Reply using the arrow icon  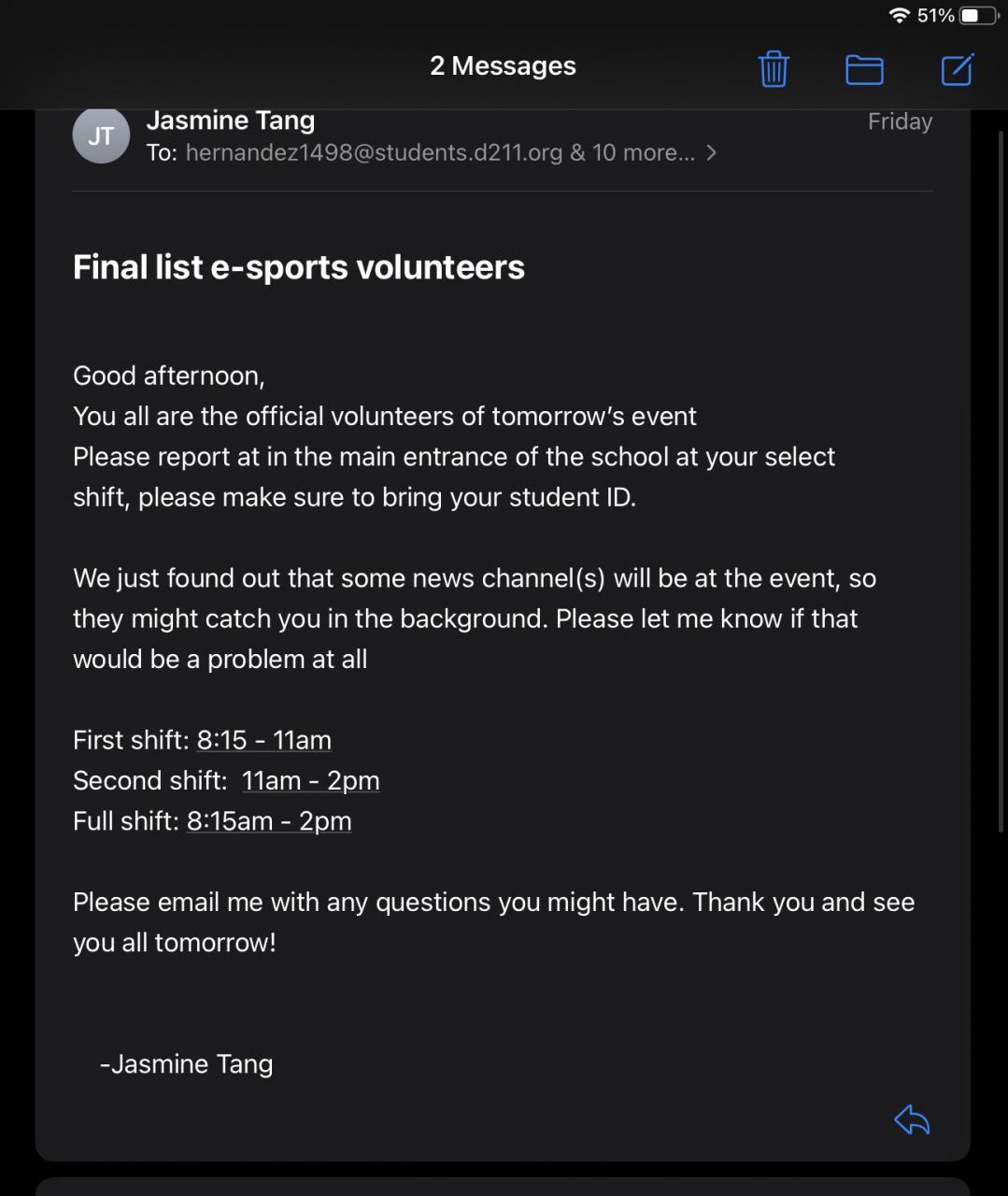pyautogui.click(x=912, y=1118)
